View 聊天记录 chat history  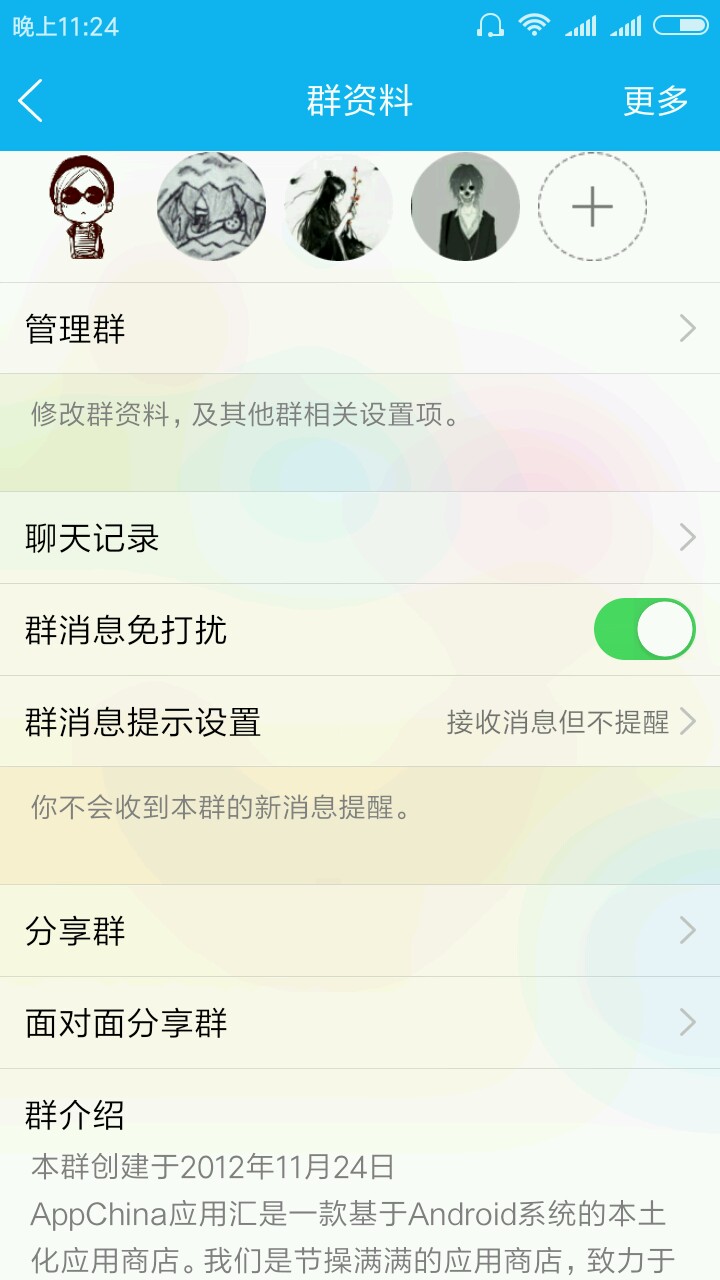coord(360,538)
